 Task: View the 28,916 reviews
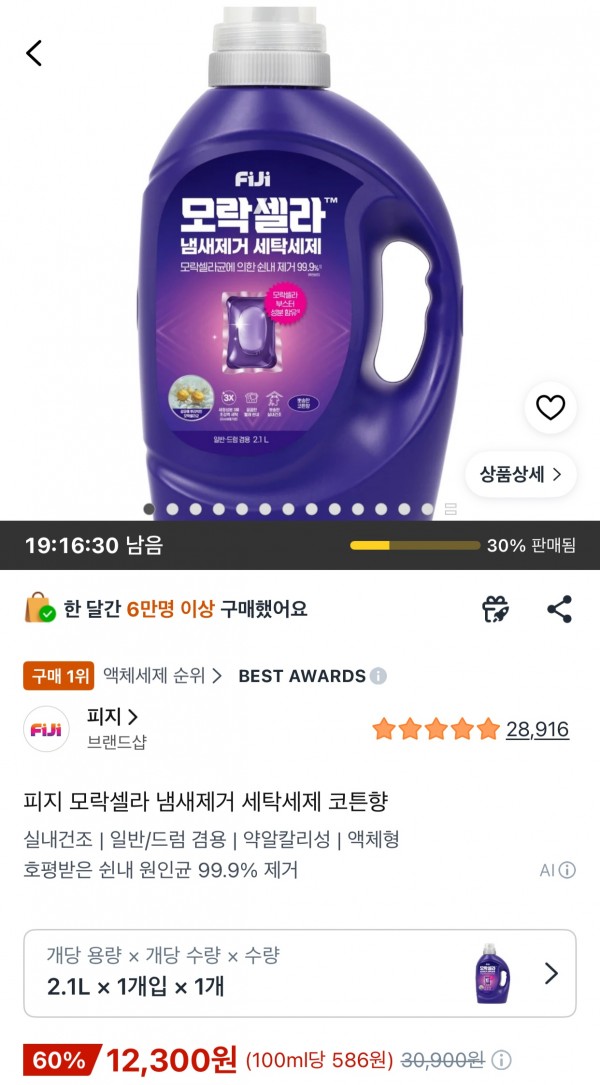click(537, 729)
